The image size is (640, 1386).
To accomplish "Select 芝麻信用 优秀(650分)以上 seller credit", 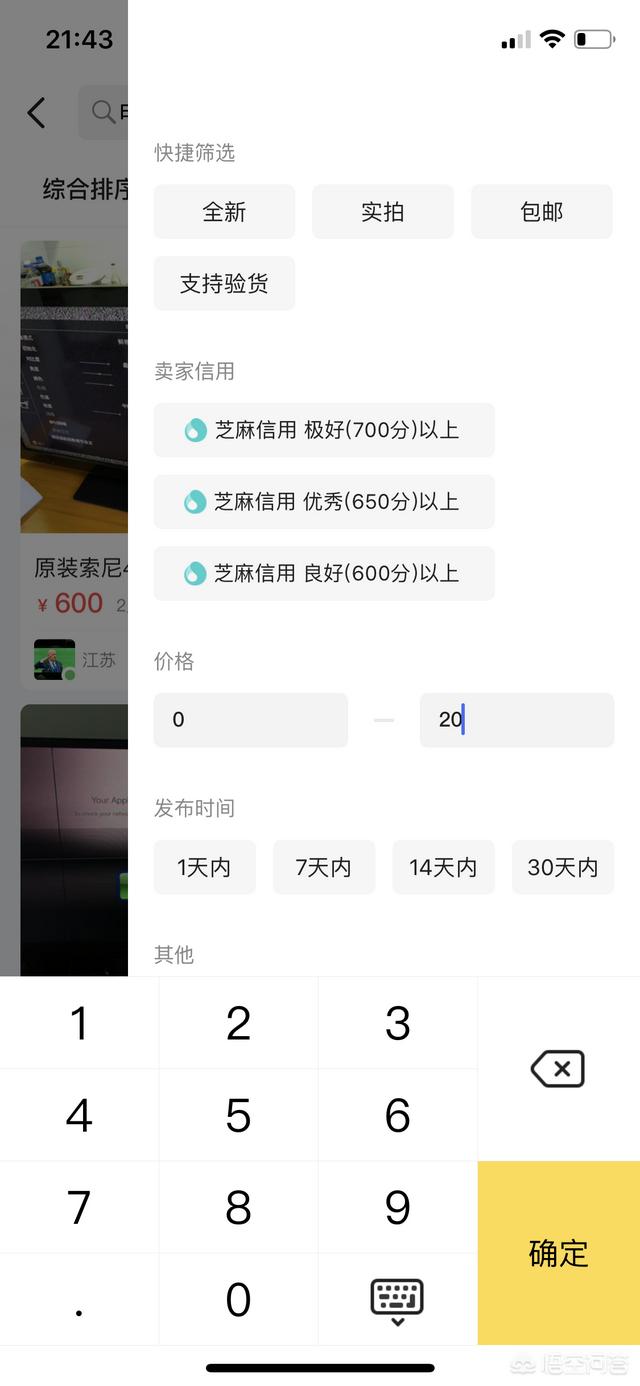I will coord(324,502).
